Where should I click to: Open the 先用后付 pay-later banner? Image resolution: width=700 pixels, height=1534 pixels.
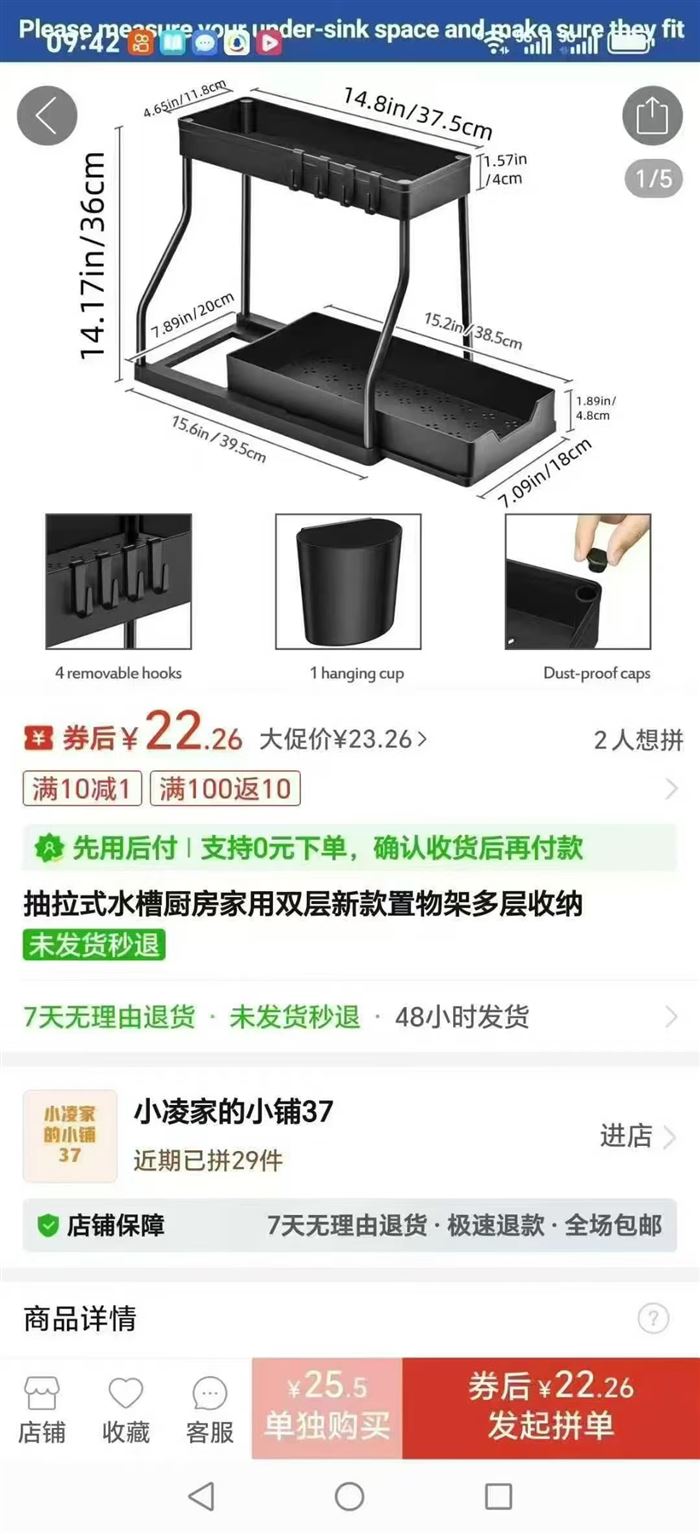(348, 848)
